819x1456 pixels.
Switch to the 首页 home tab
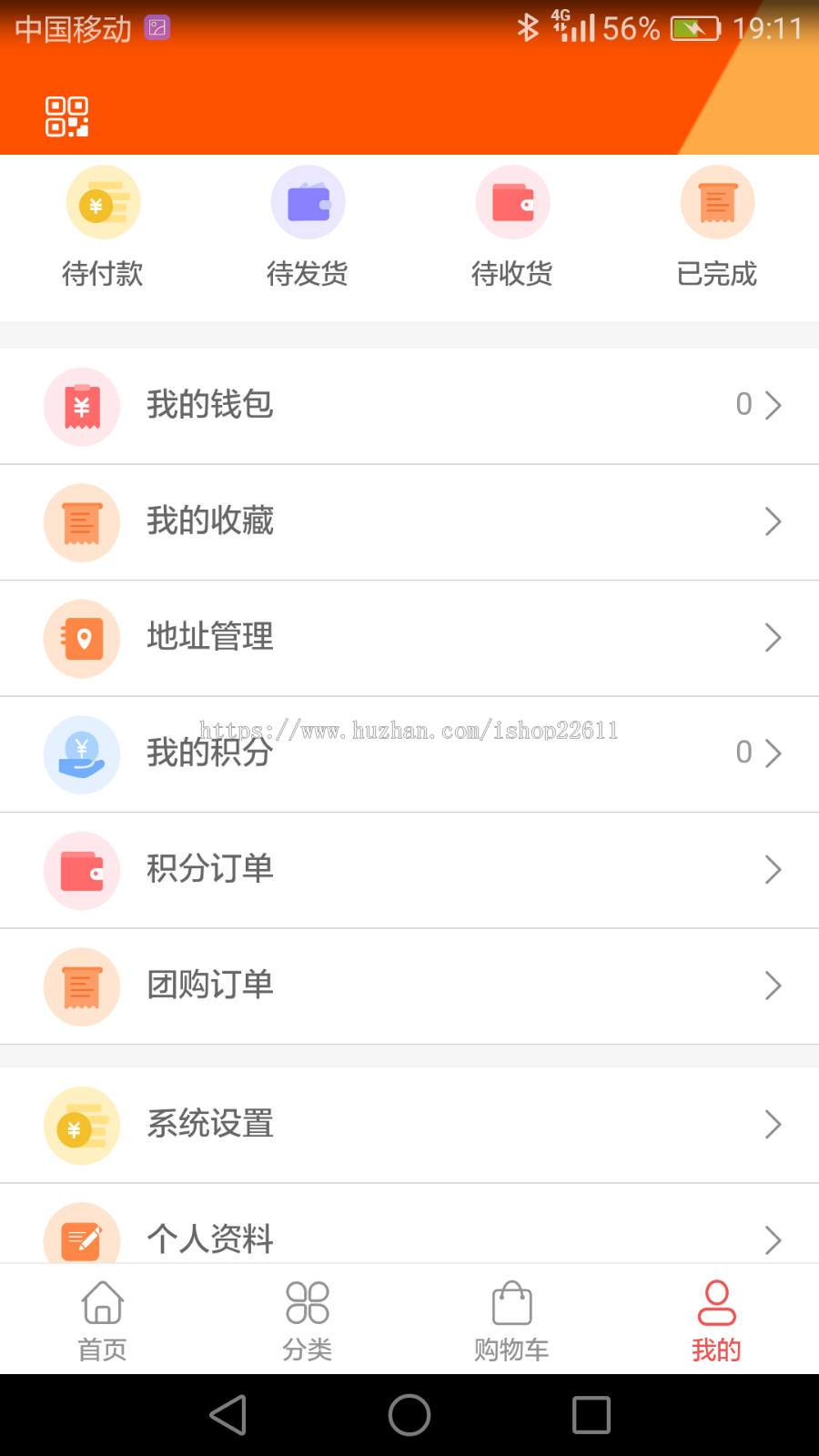(102, 1319)
